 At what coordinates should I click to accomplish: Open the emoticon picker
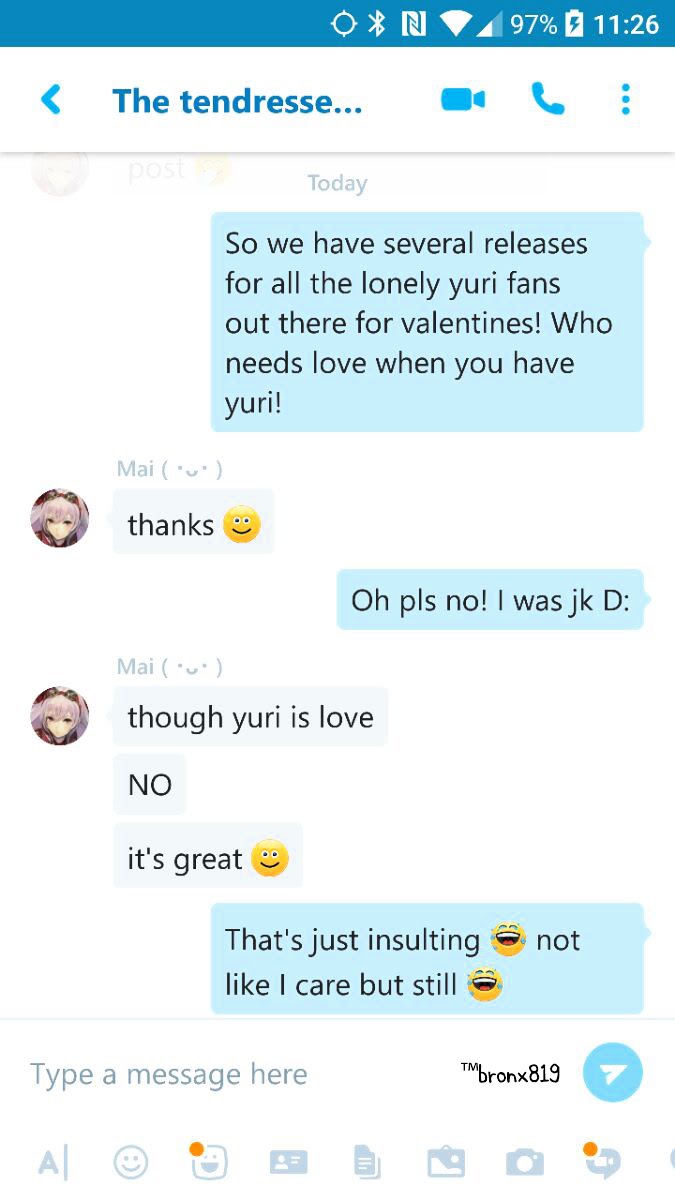point(131,1162)
